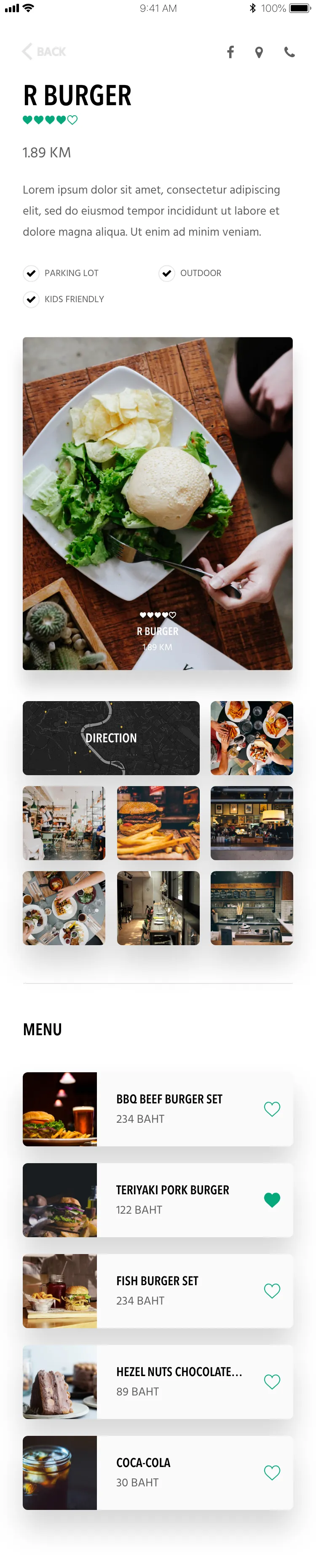Image resolution: width=316 pixels, height=1568 pixels.
Task: Open the large R Burger photo
Action: coord(157,503)
